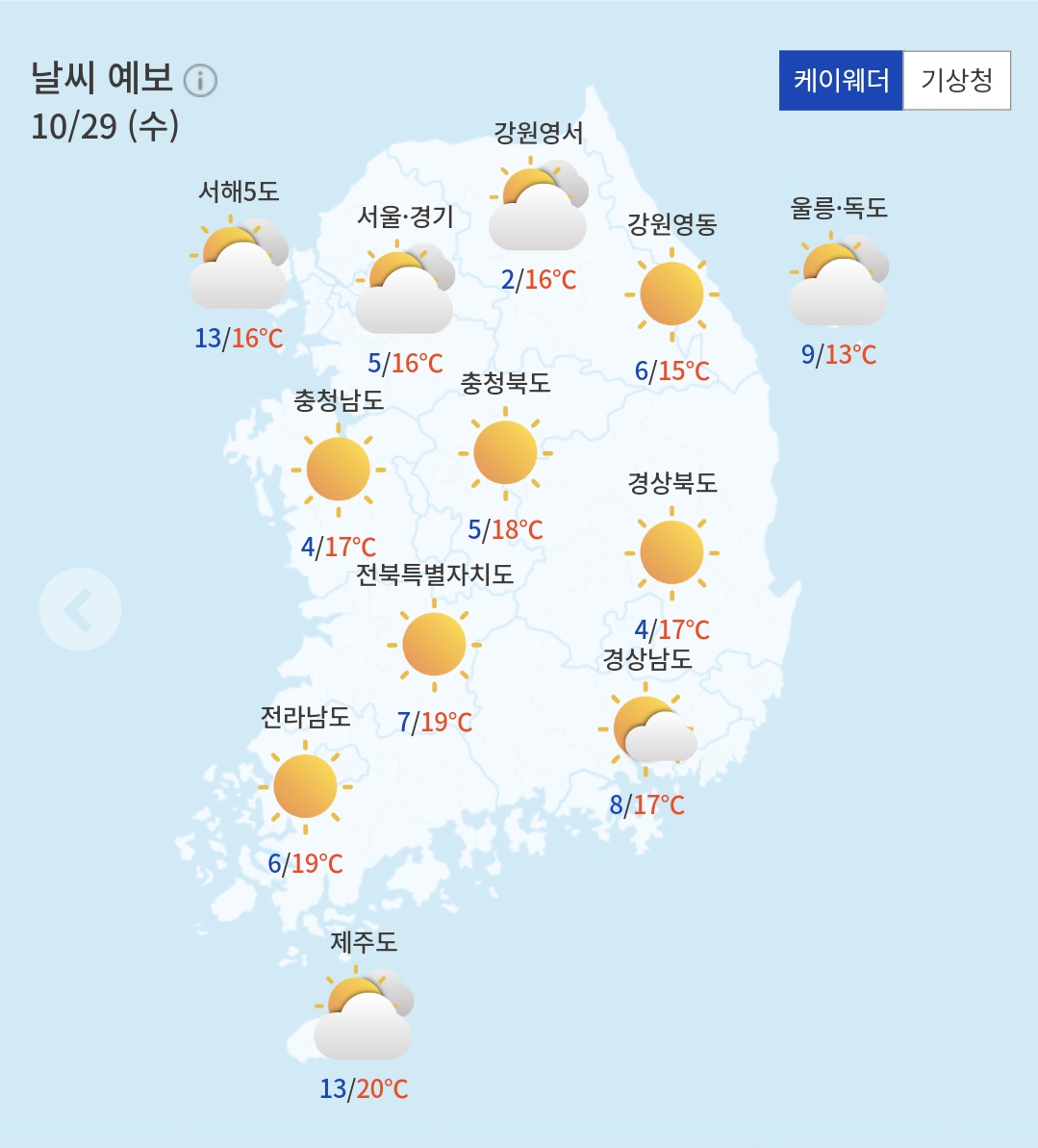Open the info icon next to 날씨 예보
Viewport: 1038px width, 1148px height.
[200, 81]
